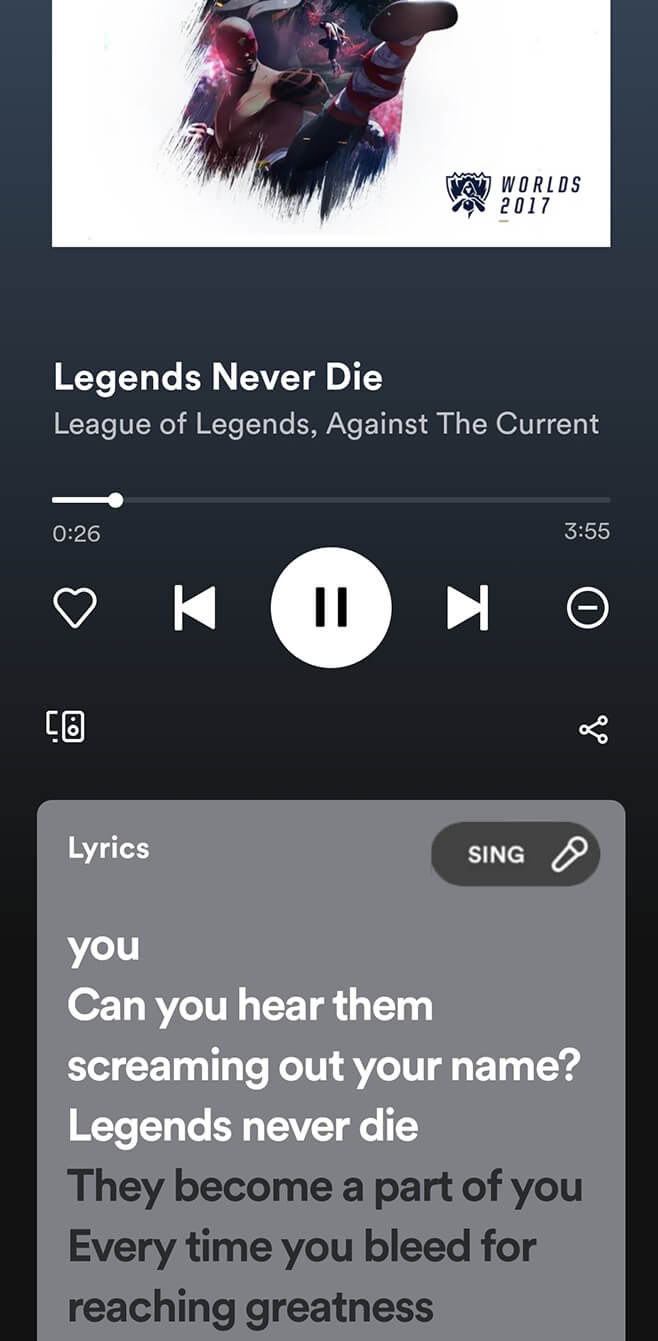Tap the playback progress bar

(330, 500)
